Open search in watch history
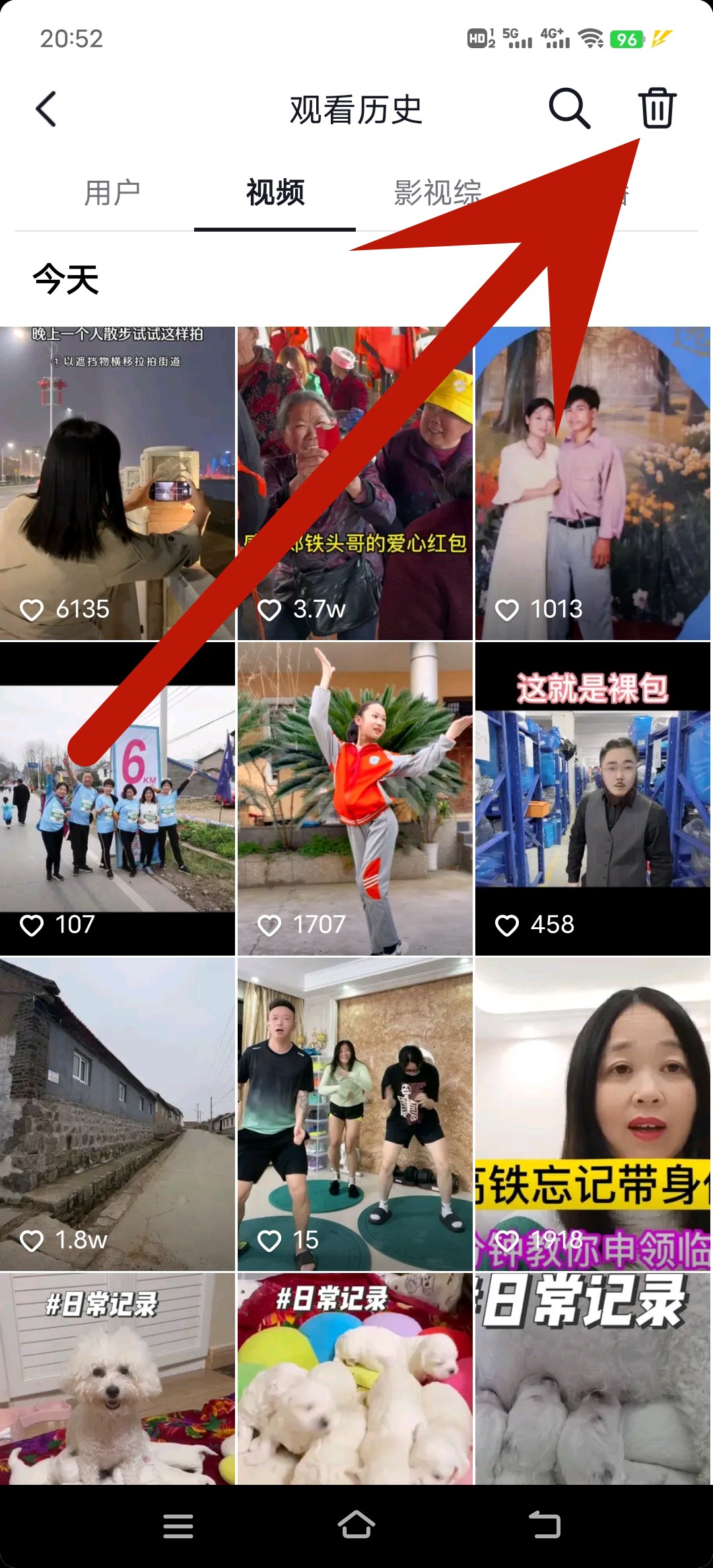This screenshot has width=713, height=1568. click(569, 109)
